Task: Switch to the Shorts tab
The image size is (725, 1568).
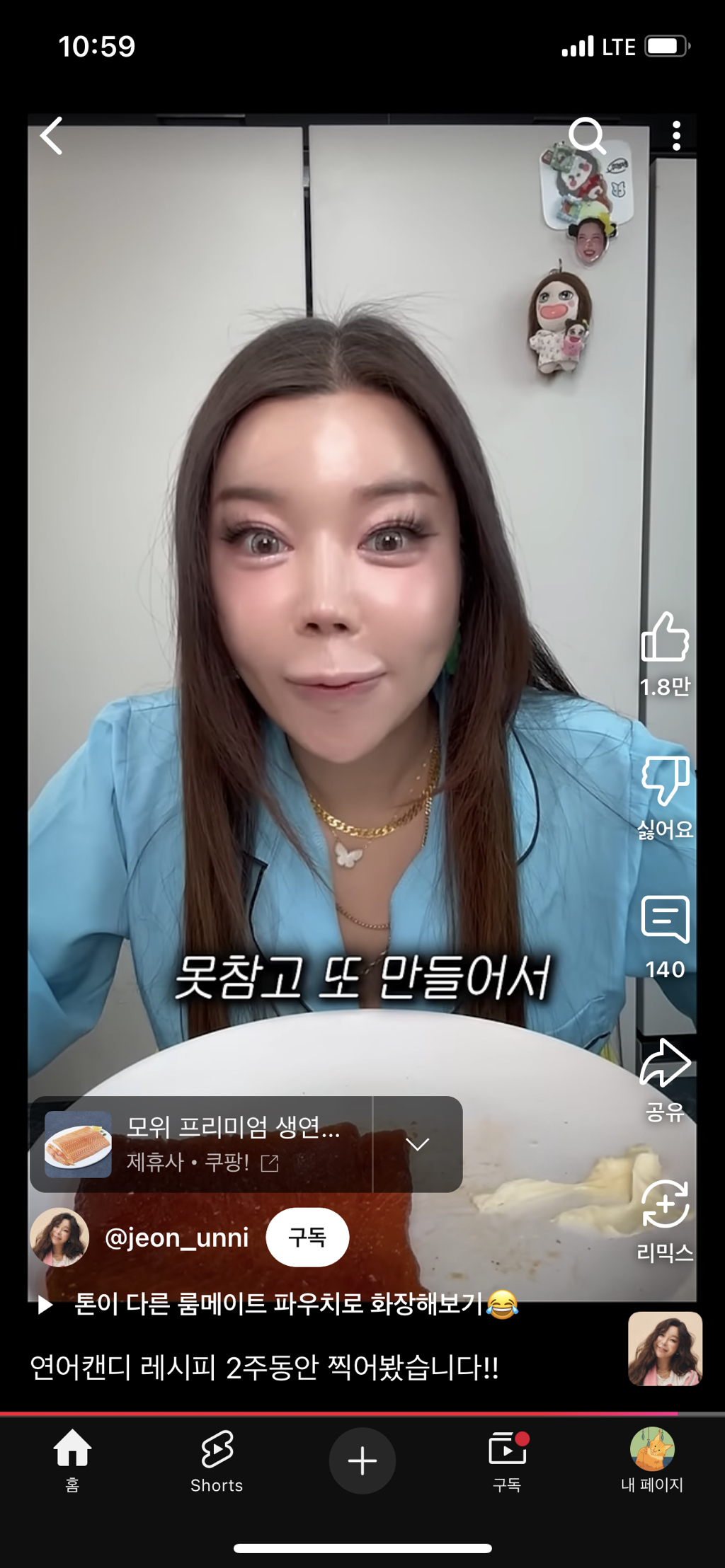Action: 217,1460
